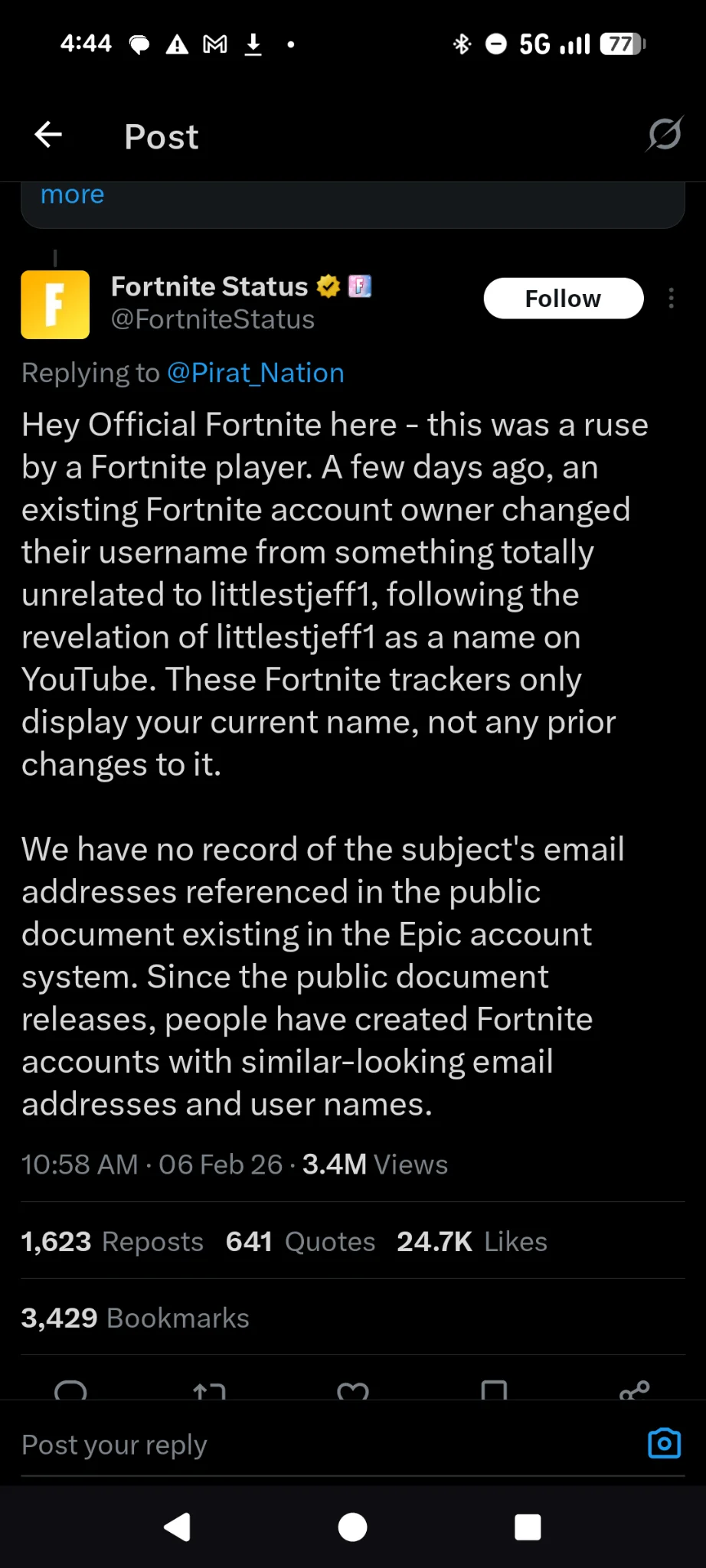View the 641 Quotes
This screenshot has height=1568, width=706.
point(300,1241)
